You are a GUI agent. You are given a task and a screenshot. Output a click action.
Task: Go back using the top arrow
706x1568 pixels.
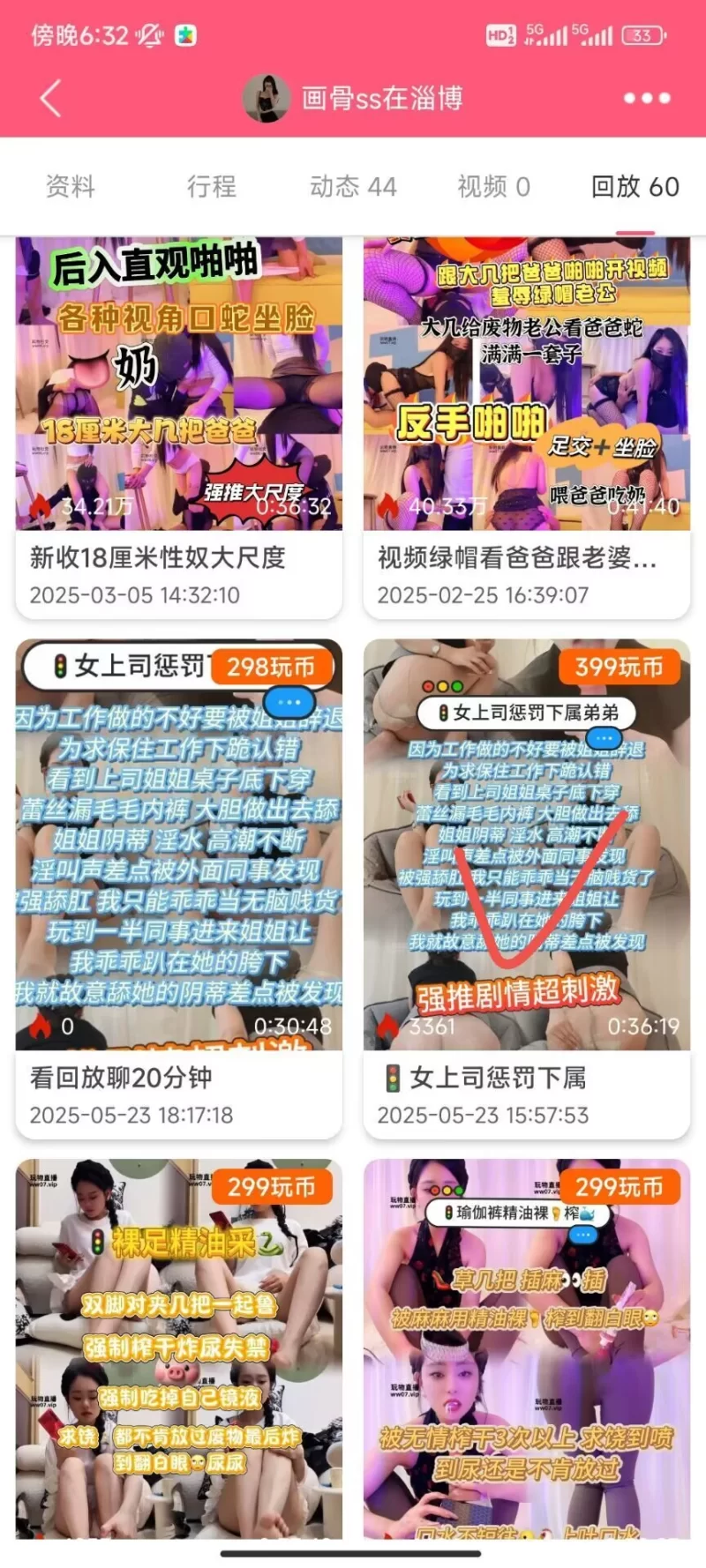tap(51, 98)
